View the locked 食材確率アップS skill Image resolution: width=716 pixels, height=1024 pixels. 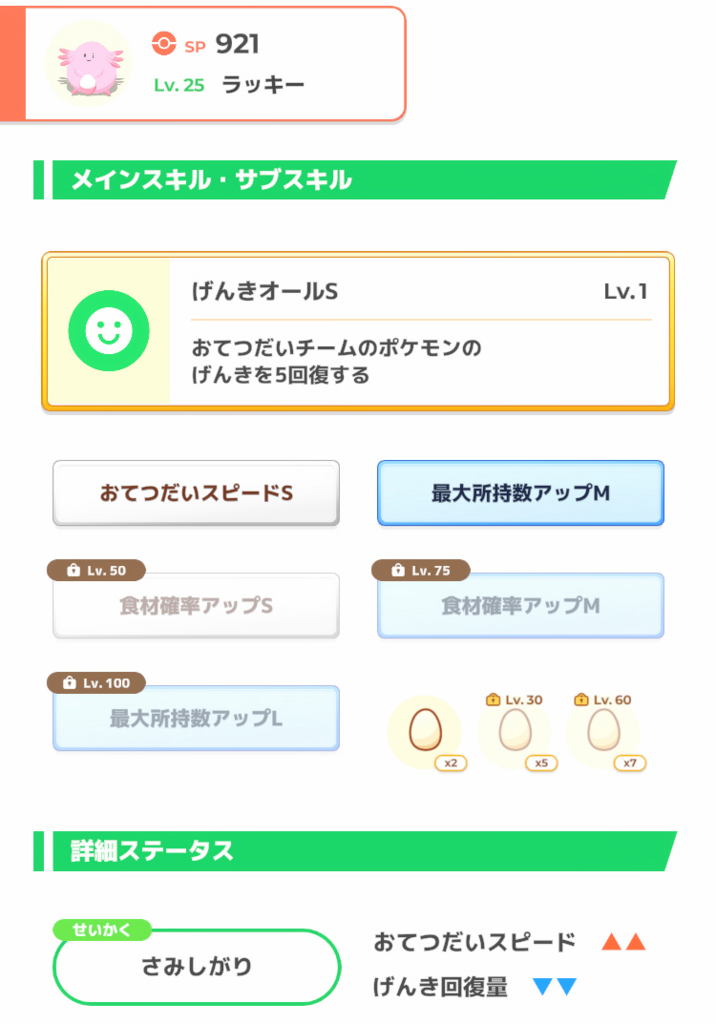click(196, 606)
